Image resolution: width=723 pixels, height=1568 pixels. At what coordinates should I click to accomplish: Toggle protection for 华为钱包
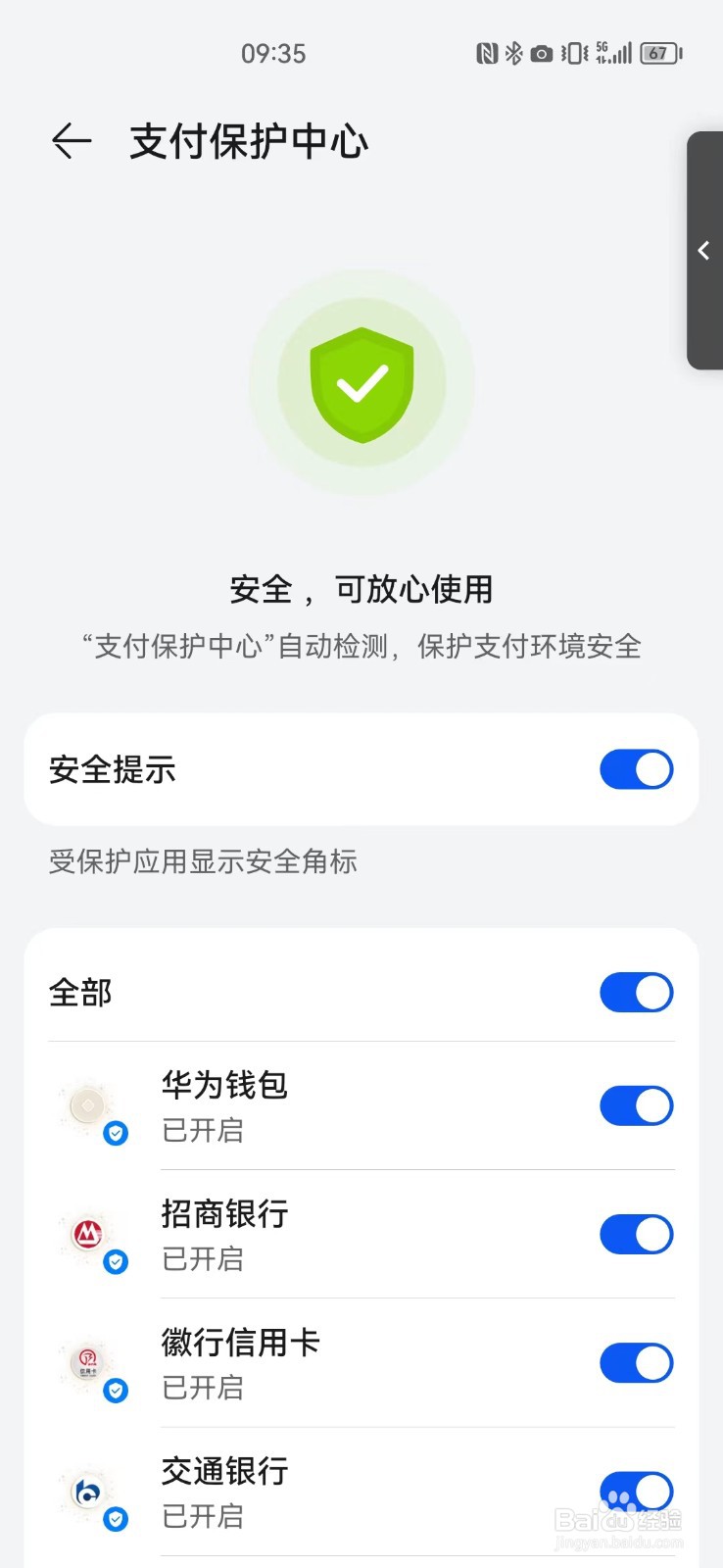[x=637, y=1105]
